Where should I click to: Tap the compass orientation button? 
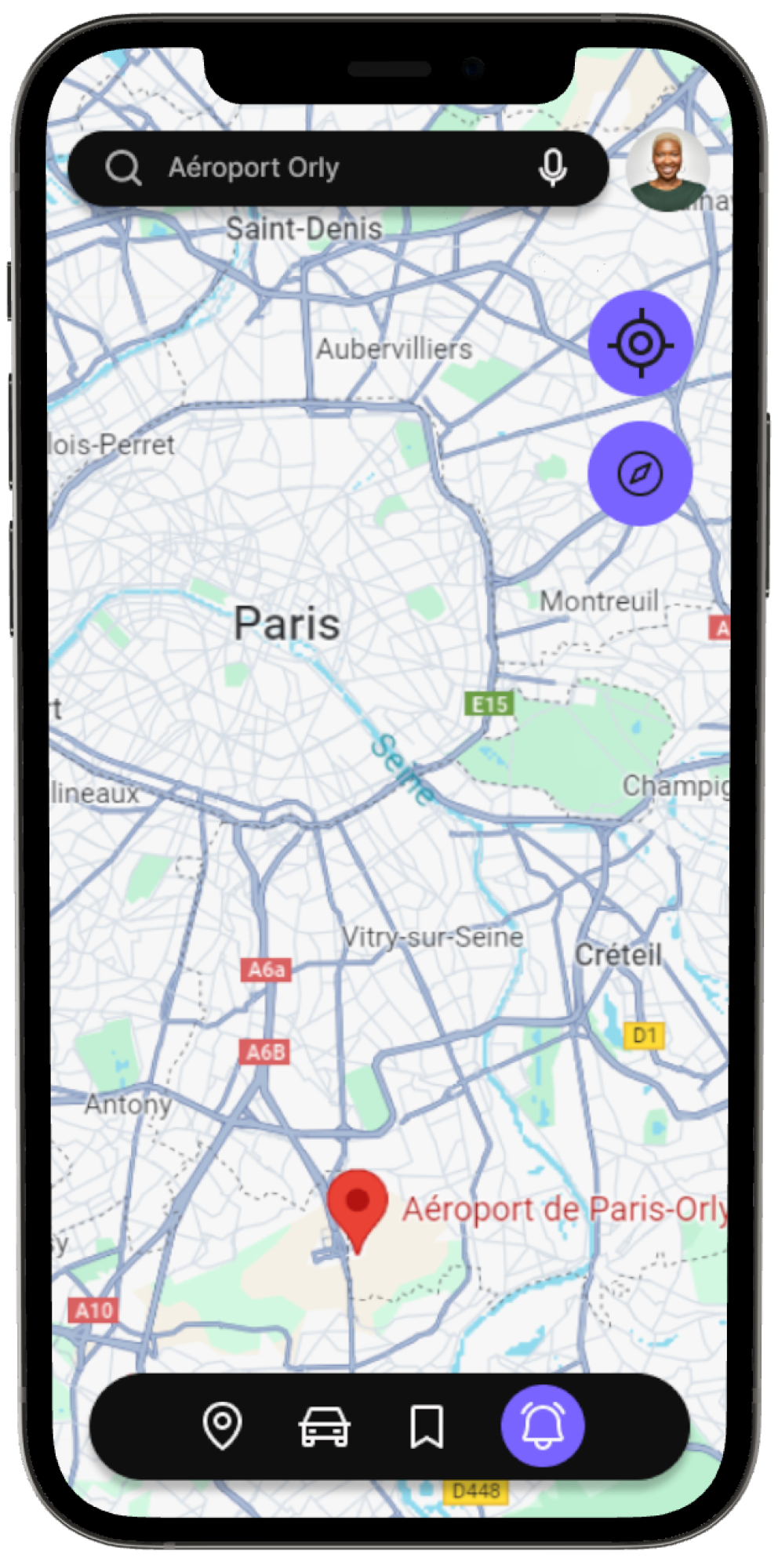tap(641, 474)
